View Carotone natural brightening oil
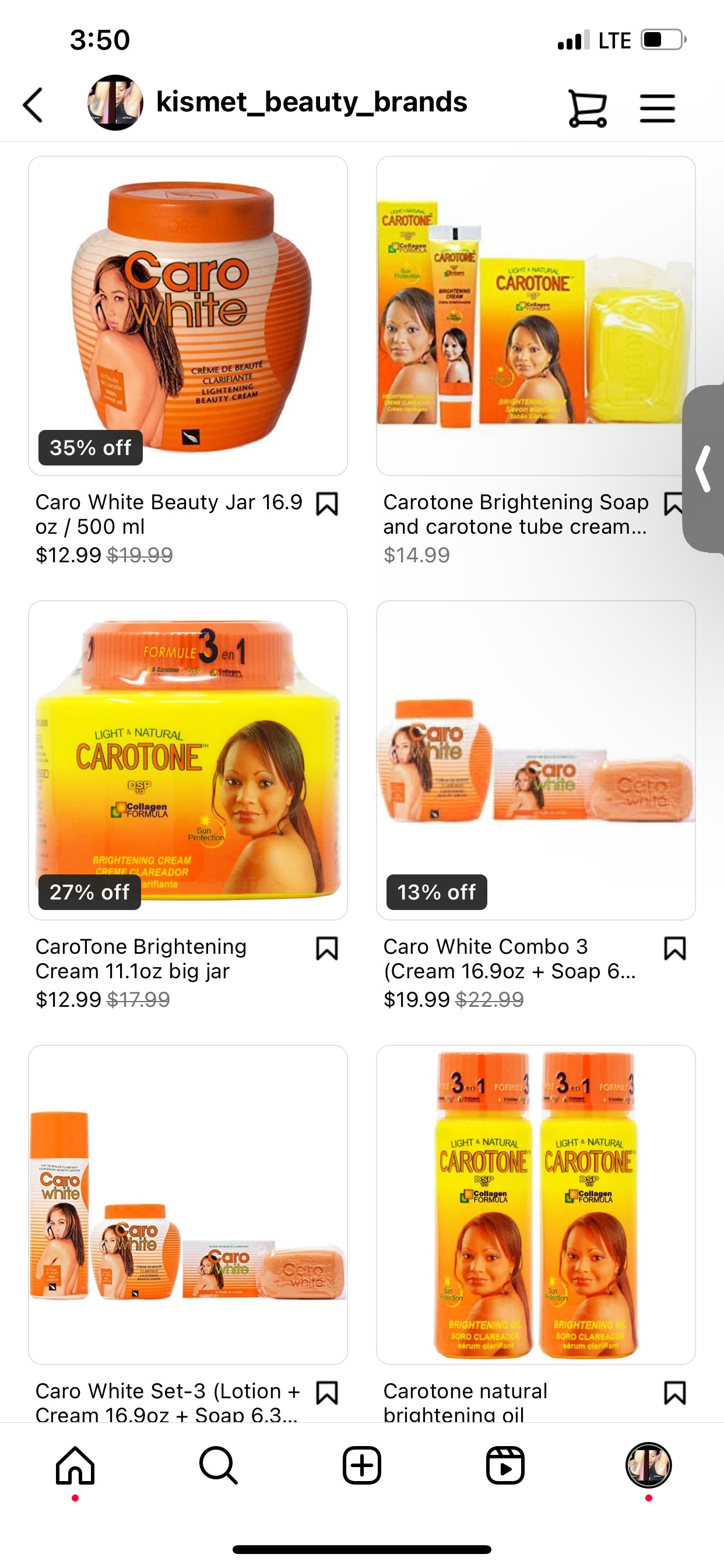The image size is (724, 1568). (535, 1204)
